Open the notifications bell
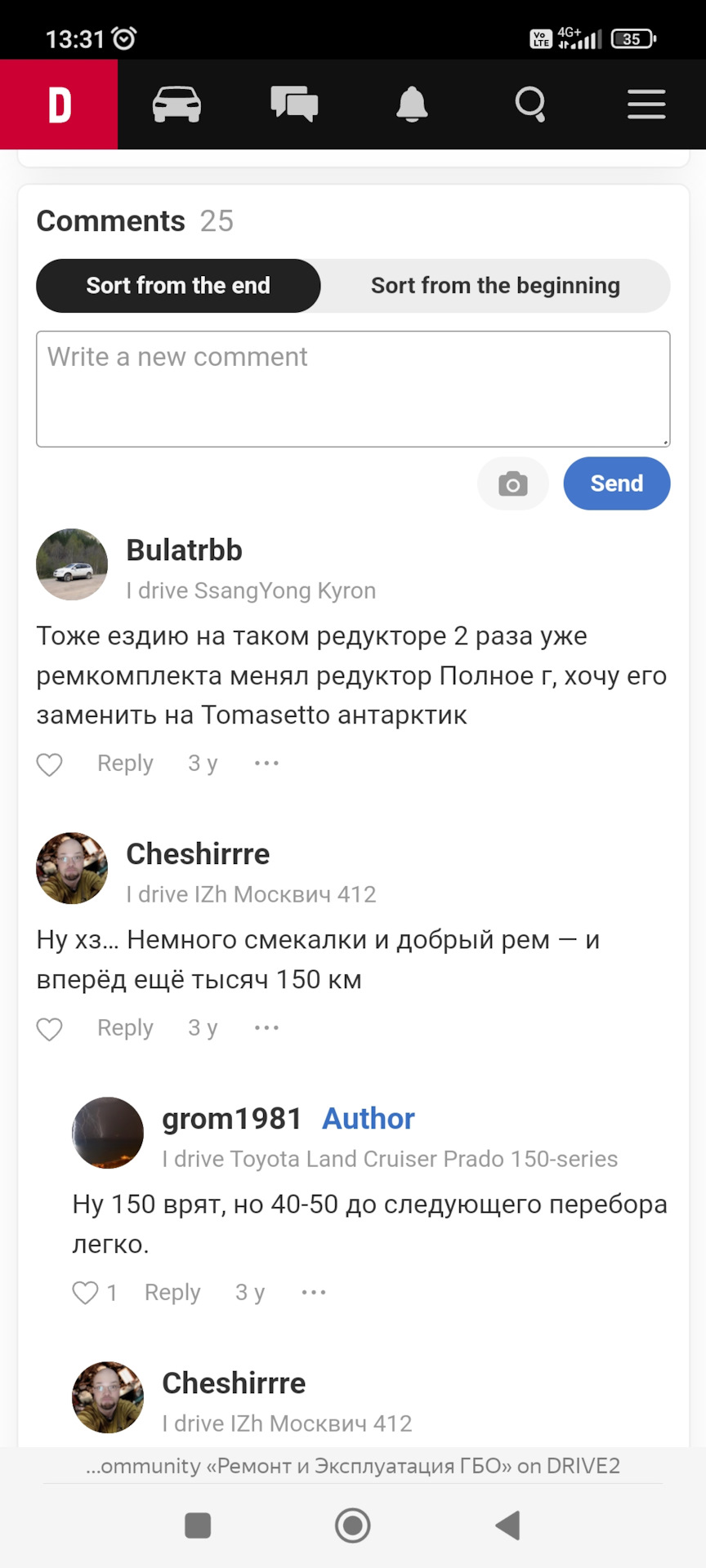Viewport: 706px width, 1568px height. click(412, 105)
